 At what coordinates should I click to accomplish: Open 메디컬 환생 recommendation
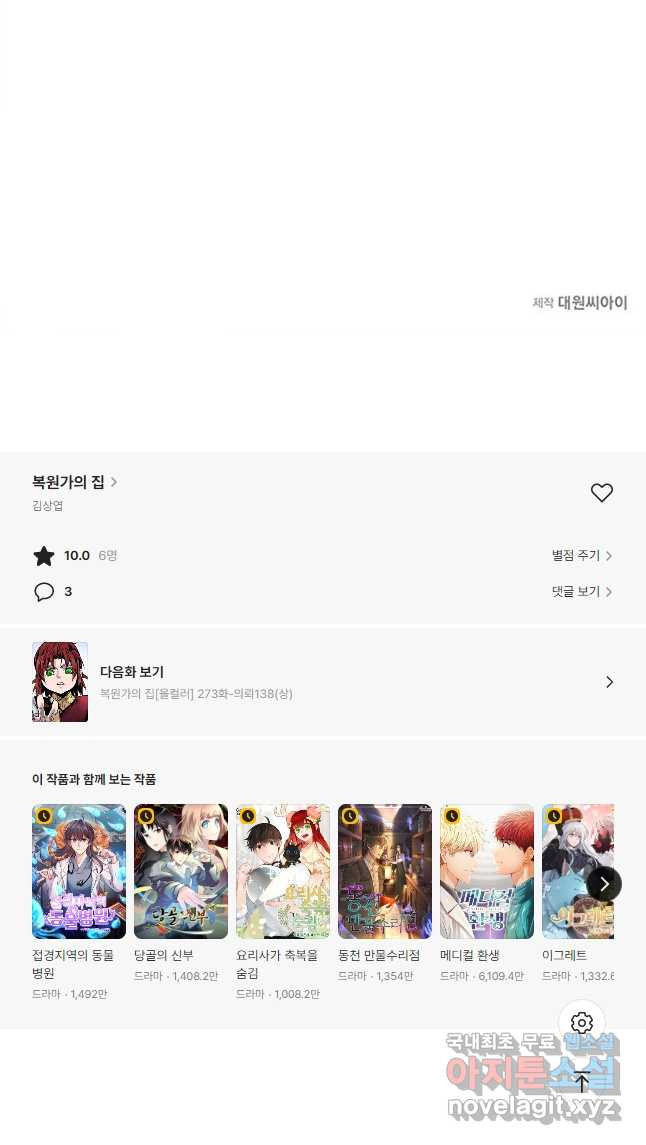point(487,871)
